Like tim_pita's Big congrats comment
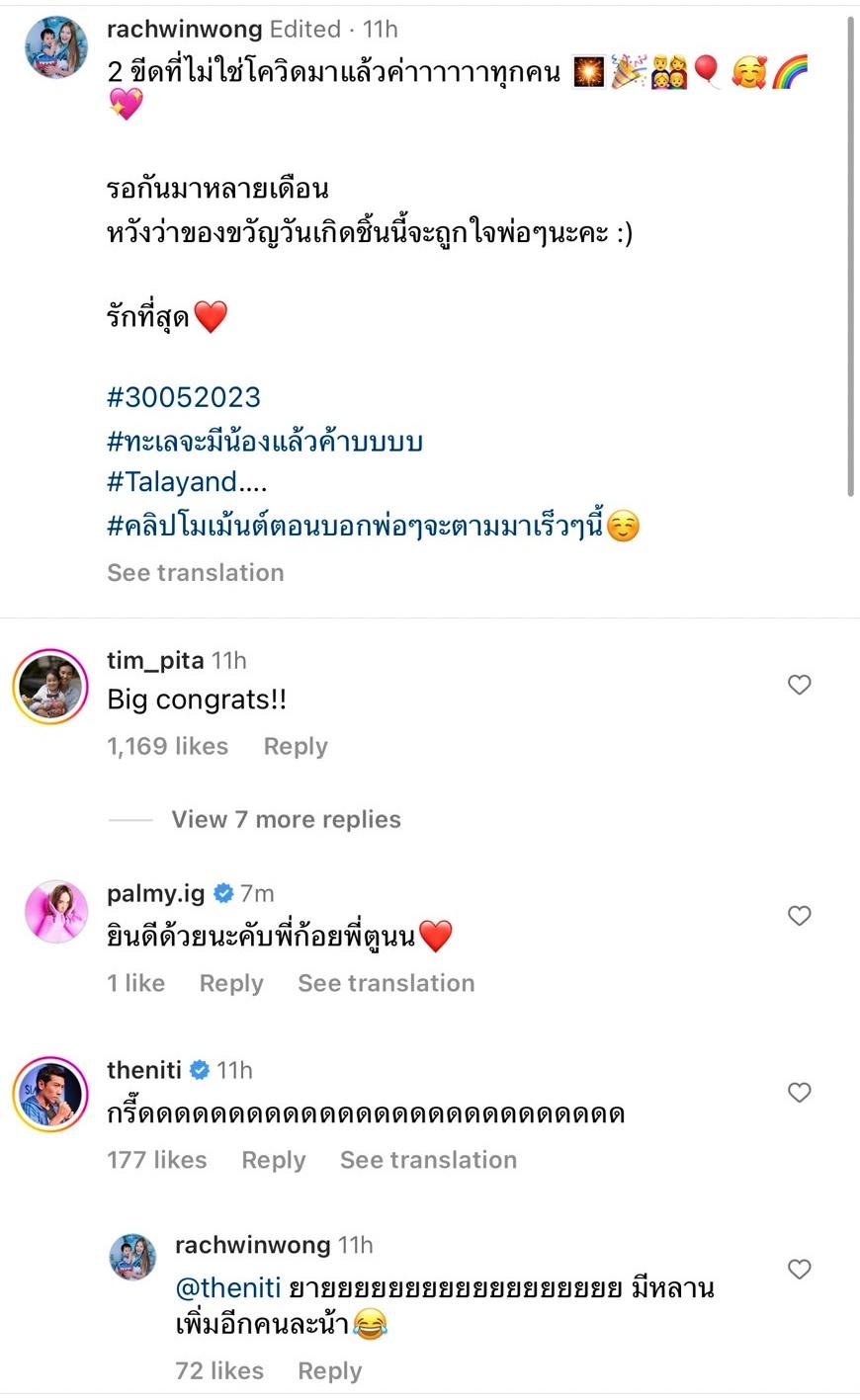The width and height of the screenshot is (860, 1400). click(x=799, y=685)
